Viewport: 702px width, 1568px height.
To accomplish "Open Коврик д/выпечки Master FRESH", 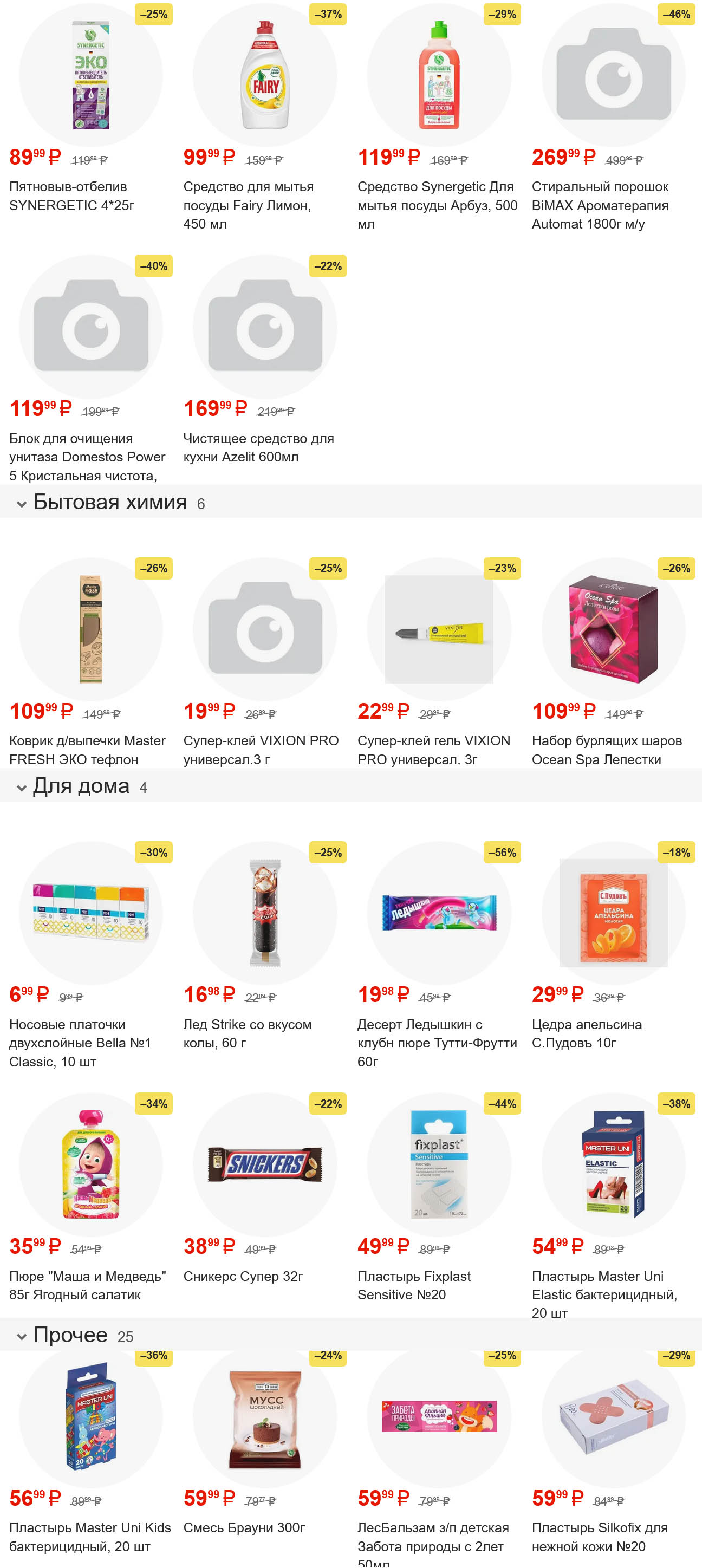I will coord(90,630).
